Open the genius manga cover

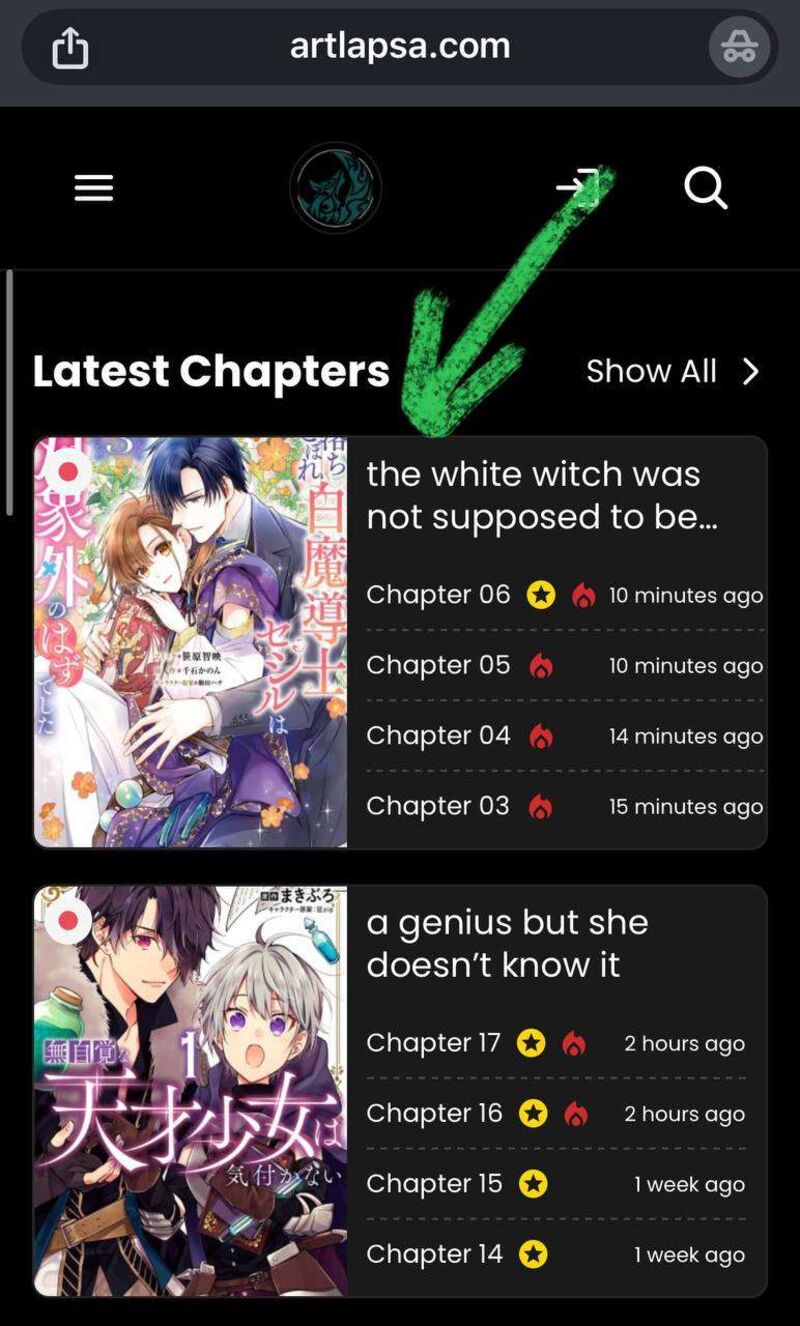point(191,1091)
